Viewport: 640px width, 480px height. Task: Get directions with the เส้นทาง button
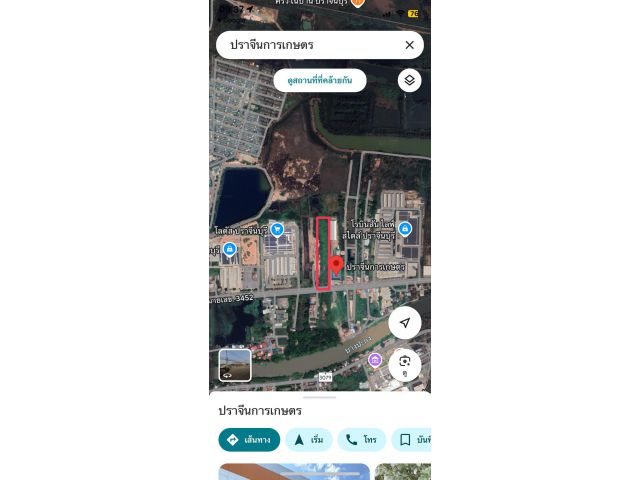coord(249,440)
